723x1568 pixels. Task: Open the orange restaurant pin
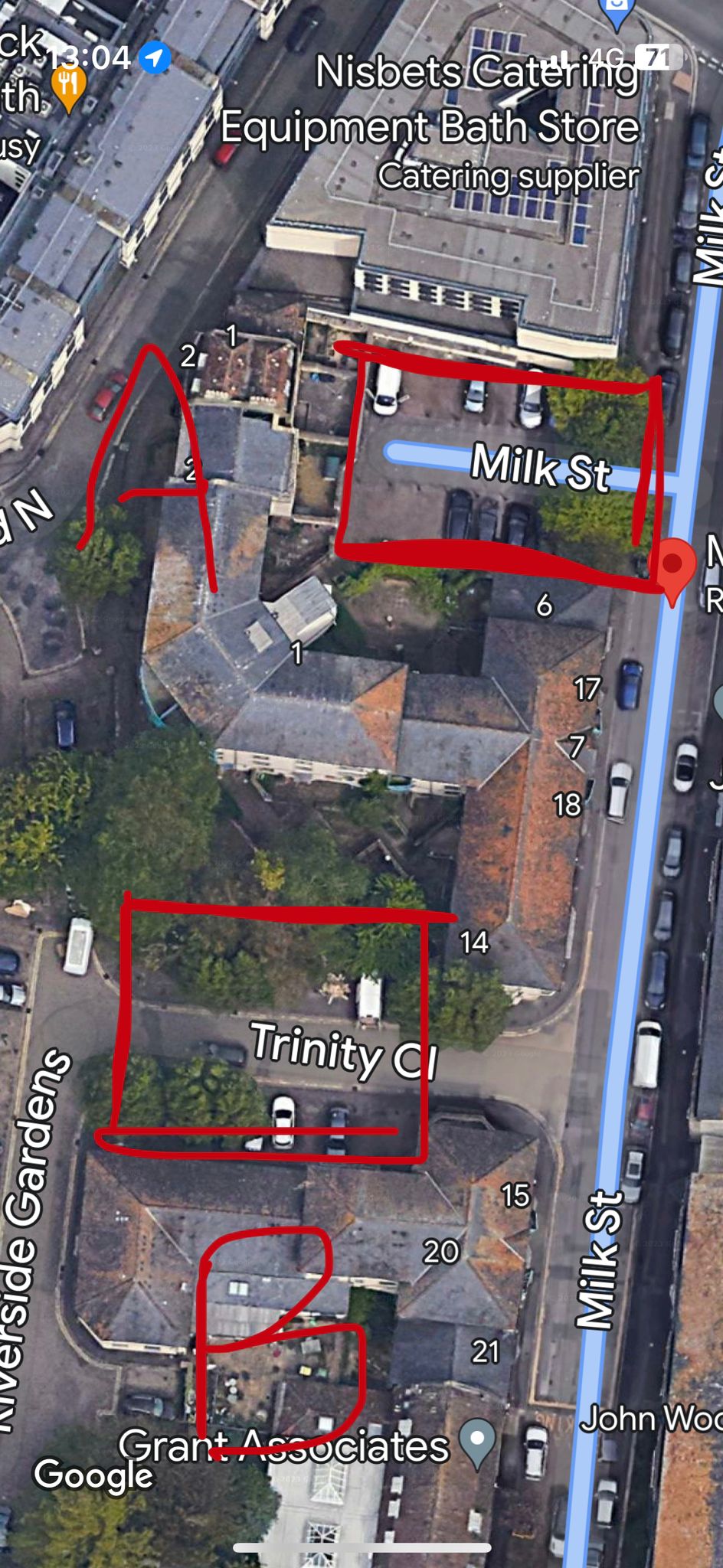click(68, 88)
